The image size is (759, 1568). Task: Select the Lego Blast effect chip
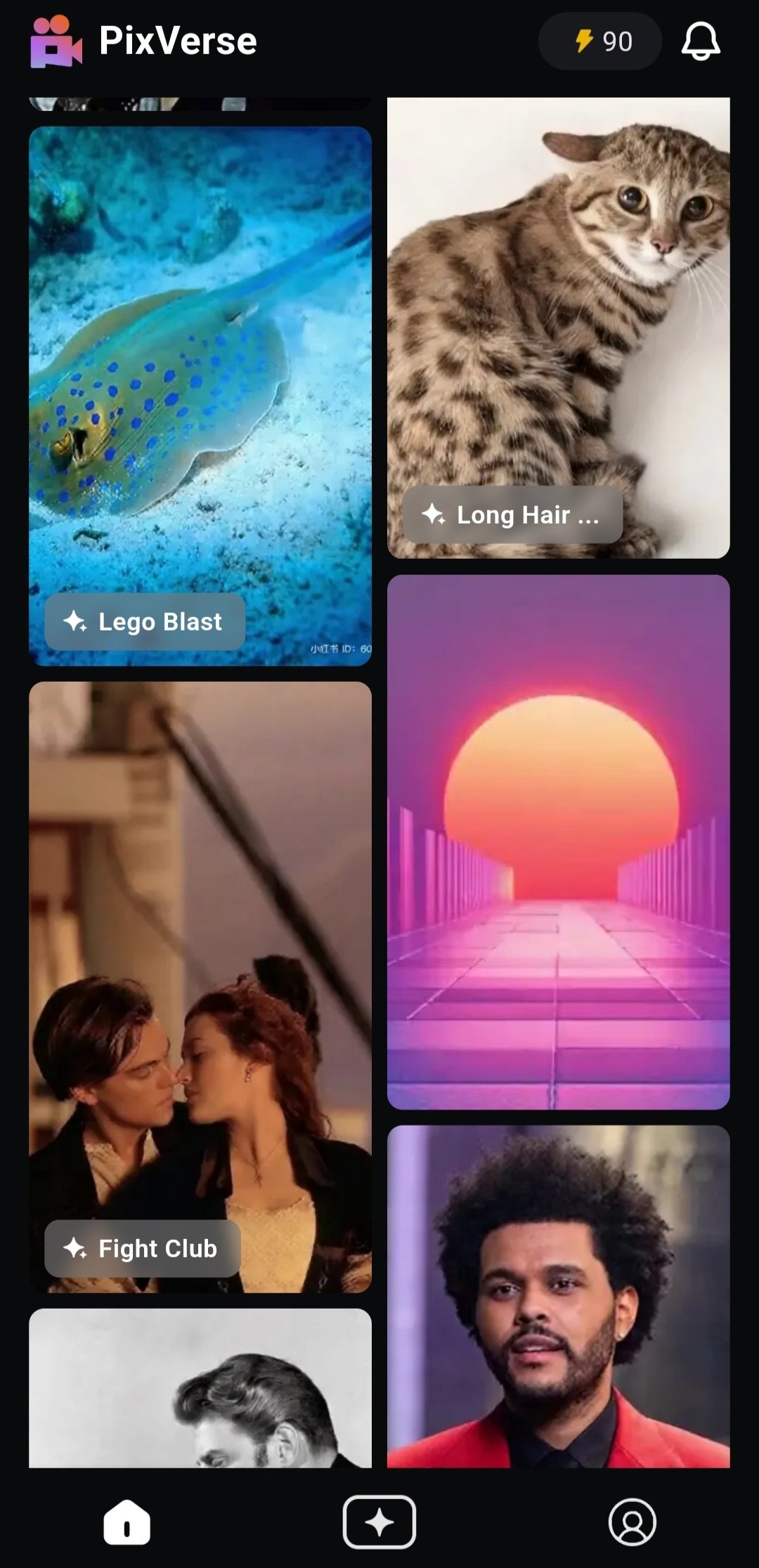click(145, 622)
